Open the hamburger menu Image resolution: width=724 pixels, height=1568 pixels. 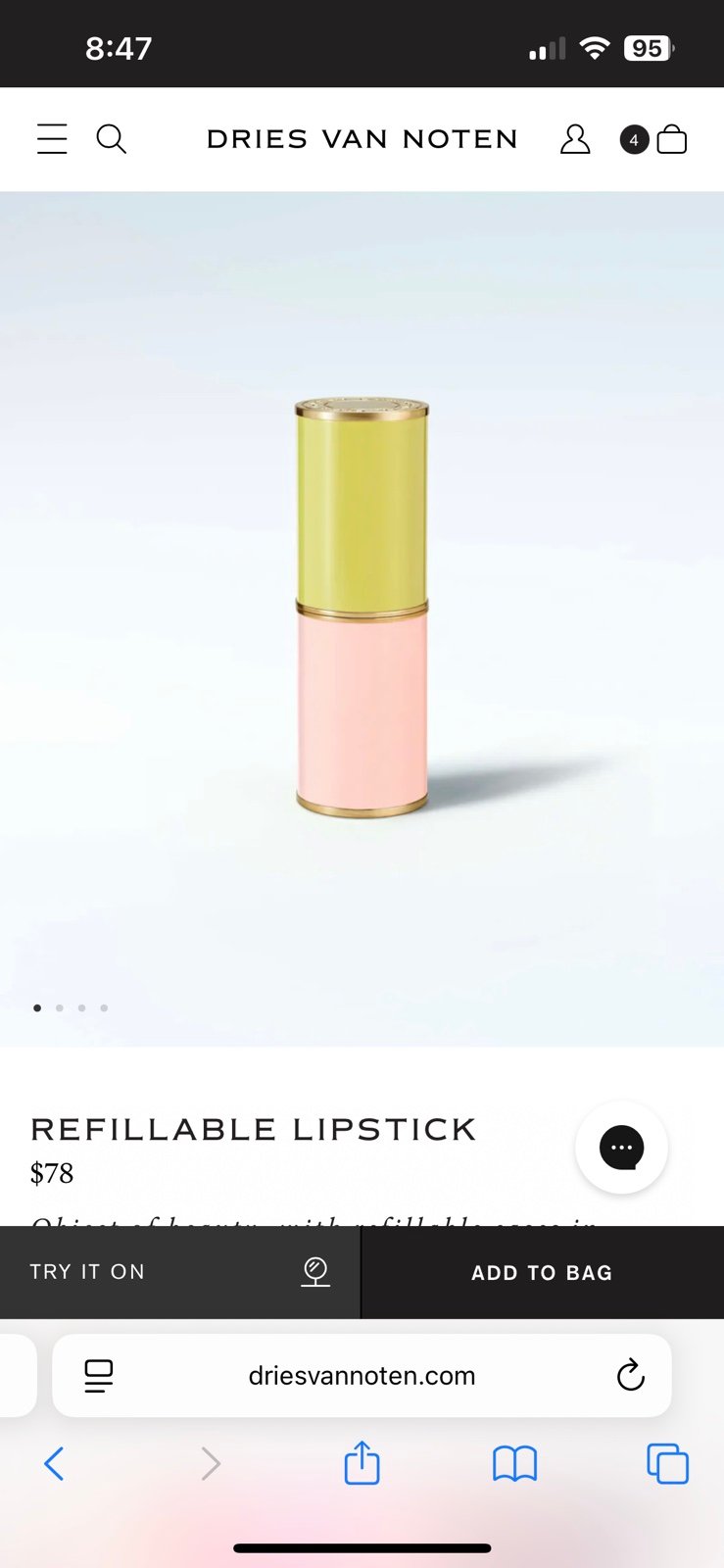[52, 139]
